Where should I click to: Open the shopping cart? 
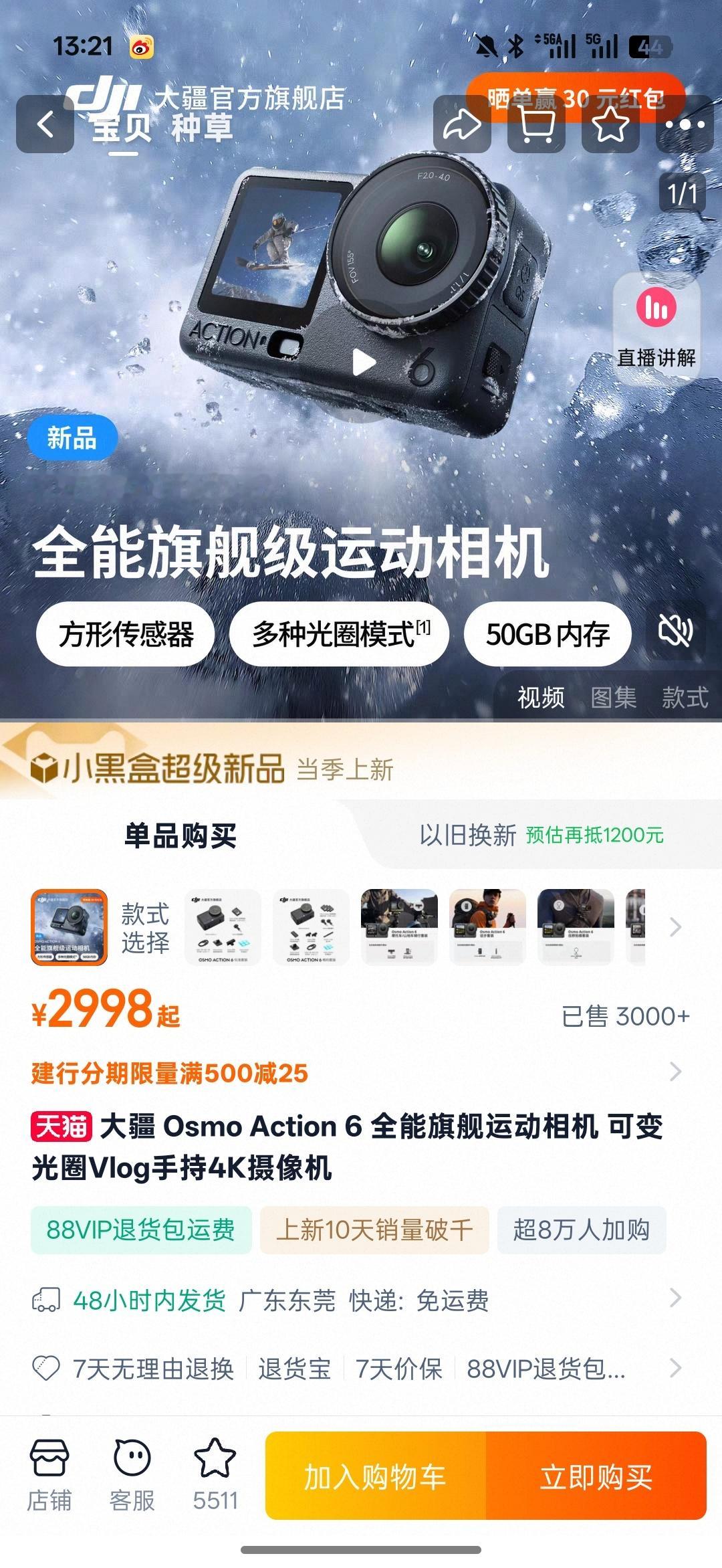pos(535,124)
